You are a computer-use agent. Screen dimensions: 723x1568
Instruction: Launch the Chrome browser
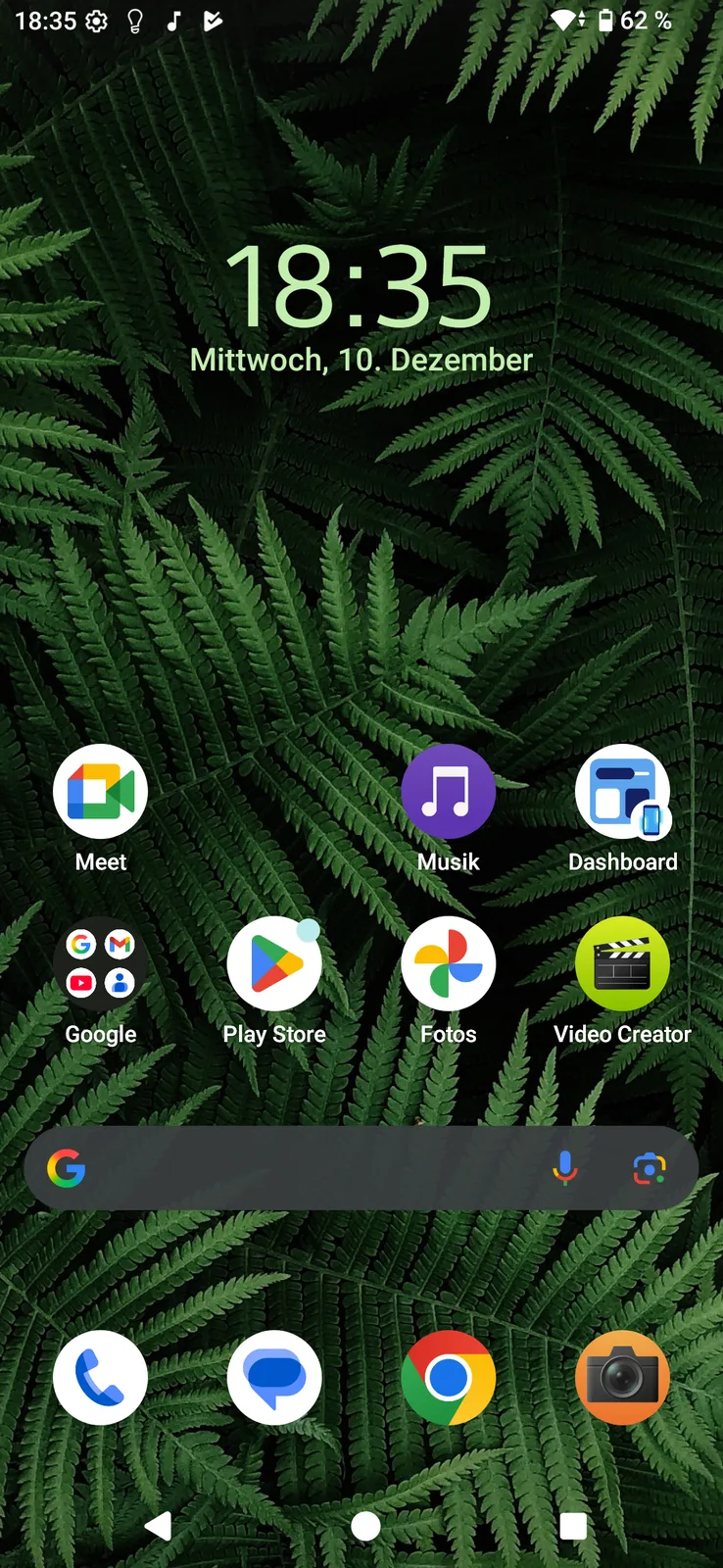[449, 1378]
